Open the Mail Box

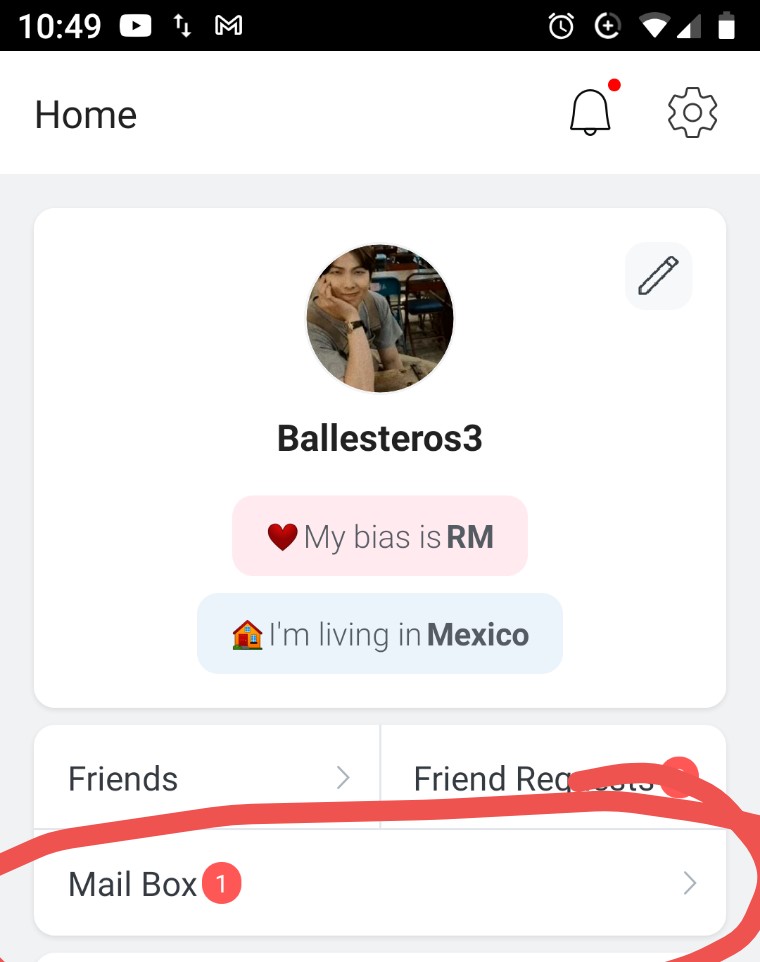pyautogui.click(x=380, y=883)
